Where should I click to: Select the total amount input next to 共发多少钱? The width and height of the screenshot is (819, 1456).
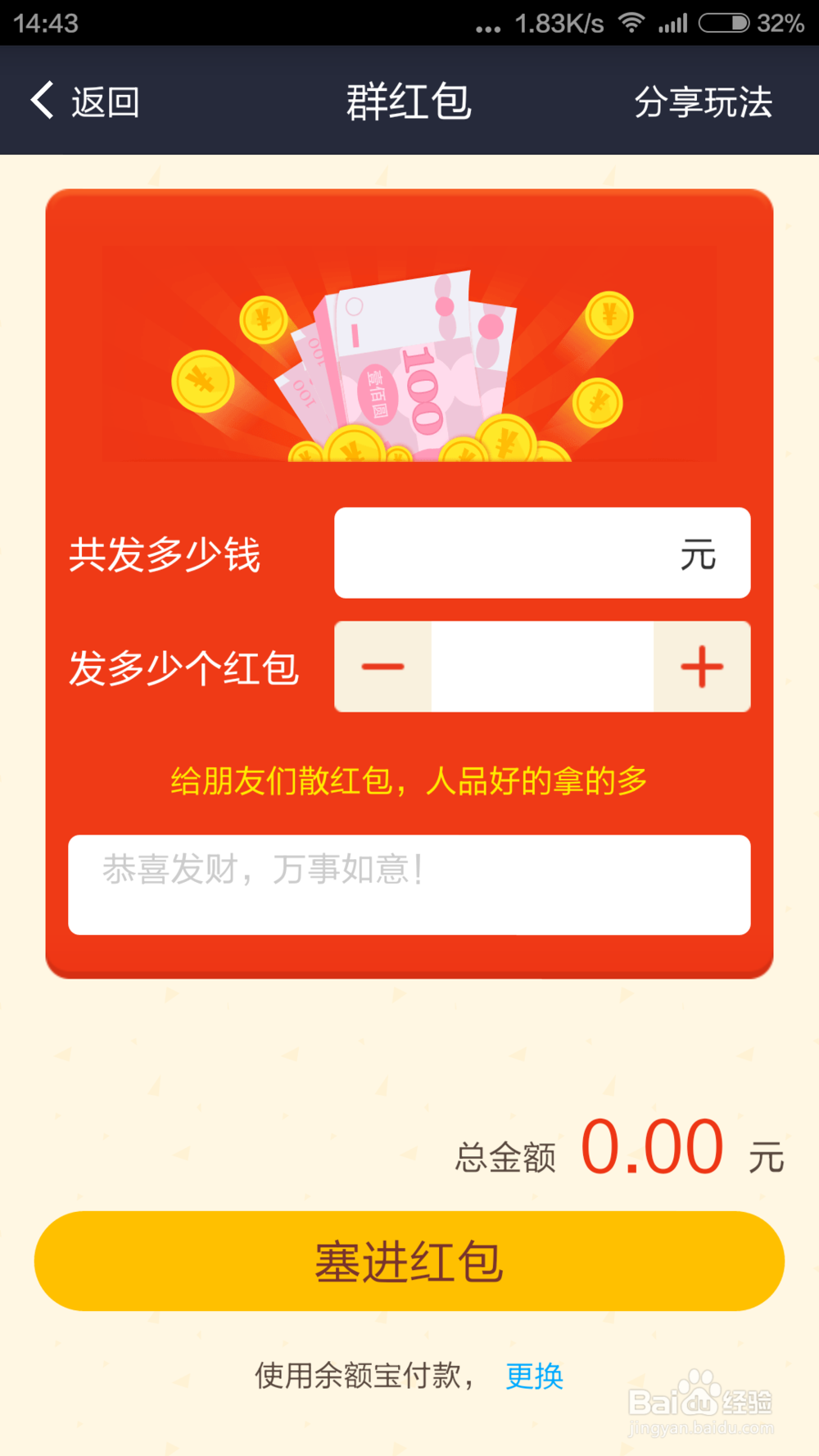(541, 554)
